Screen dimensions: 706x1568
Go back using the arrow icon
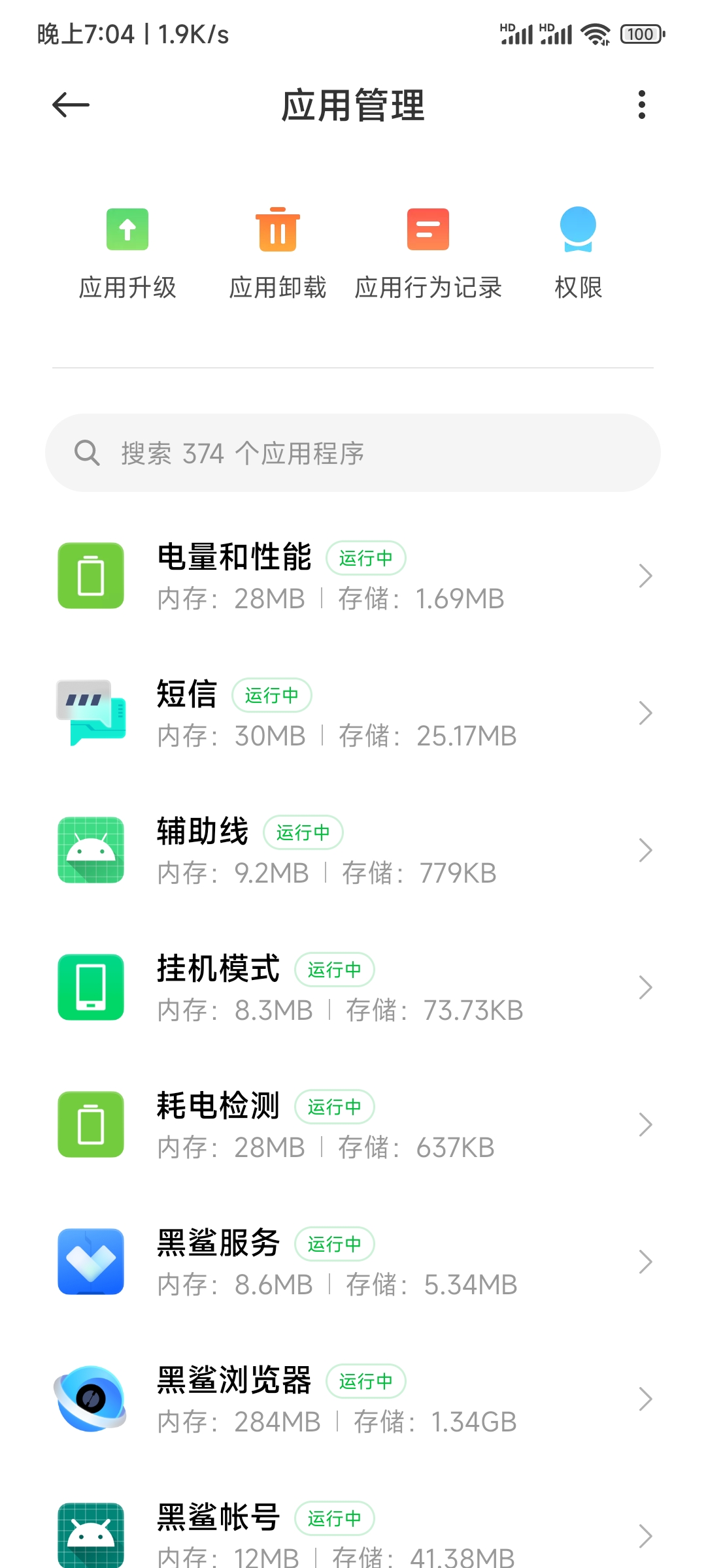(71, 105)
